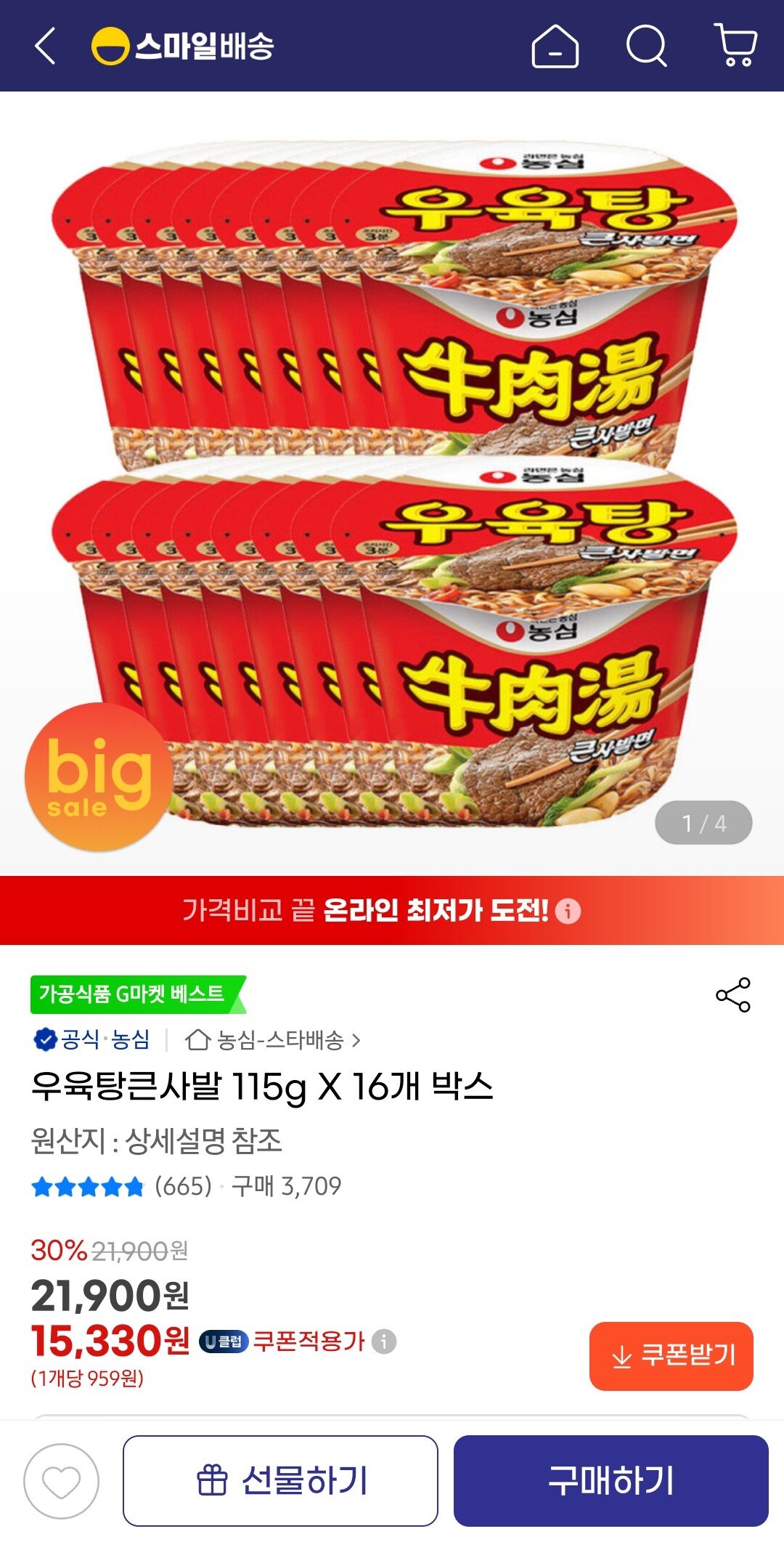Add product to wishlist heart
Image resolution: width=784 pixels, height=1542 pixels.
[61, 1481]
